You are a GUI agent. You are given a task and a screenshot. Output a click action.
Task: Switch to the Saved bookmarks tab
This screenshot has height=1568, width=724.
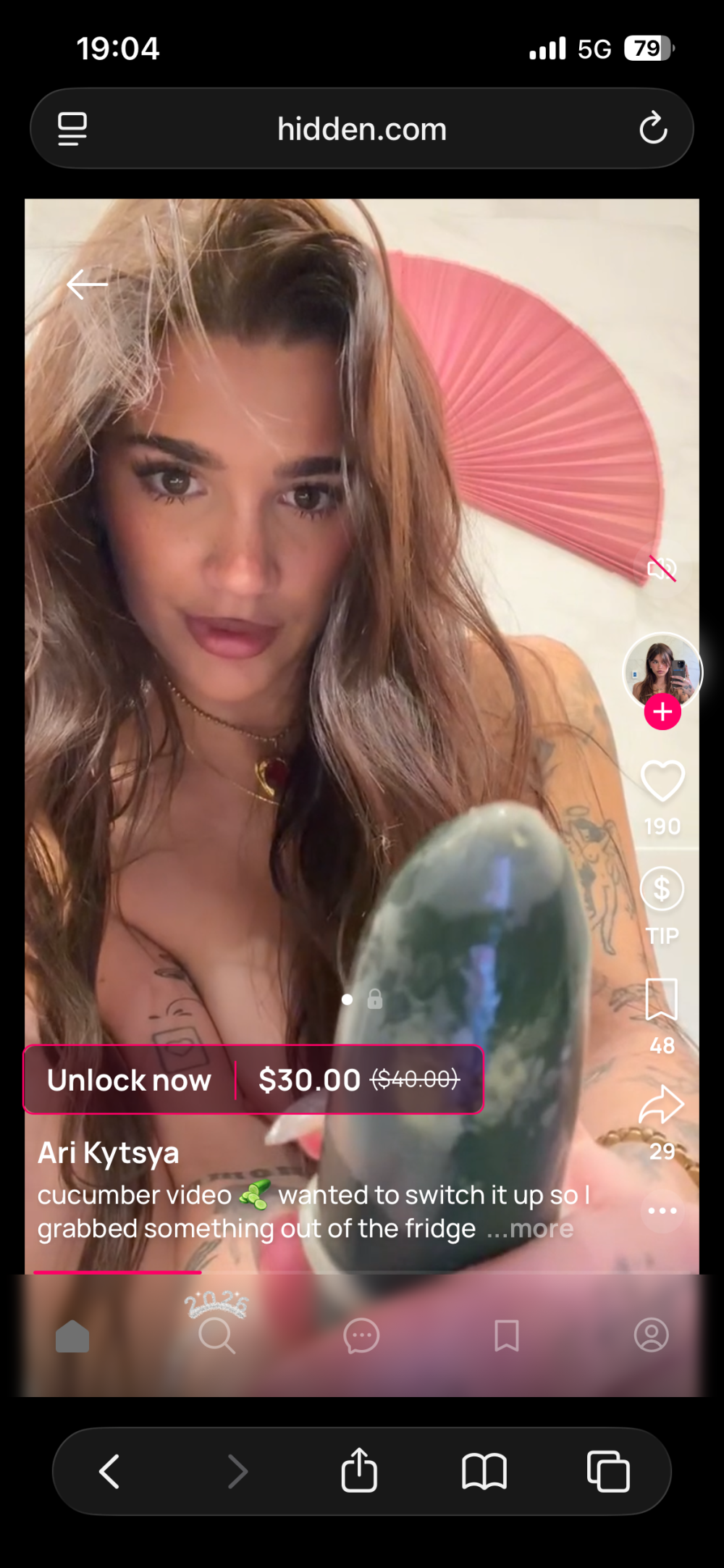[506, 1336]
